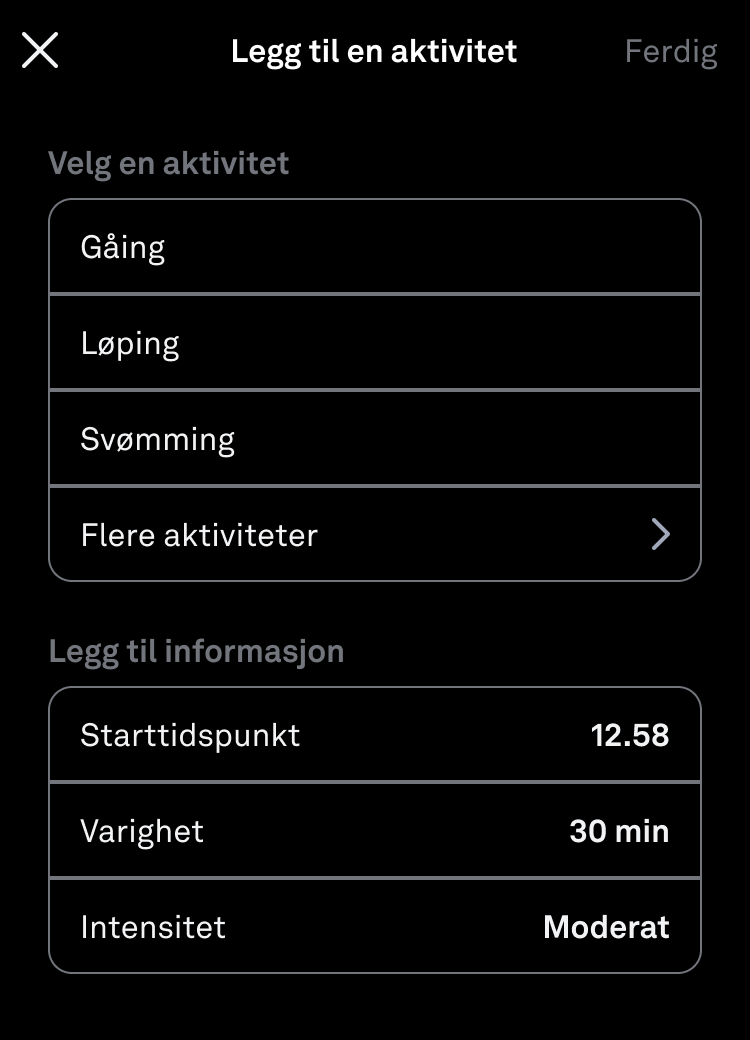This screenshot has height=1040, width=750.
Task: Open Flere aktiviteter for more options
Action: (374, 535)
